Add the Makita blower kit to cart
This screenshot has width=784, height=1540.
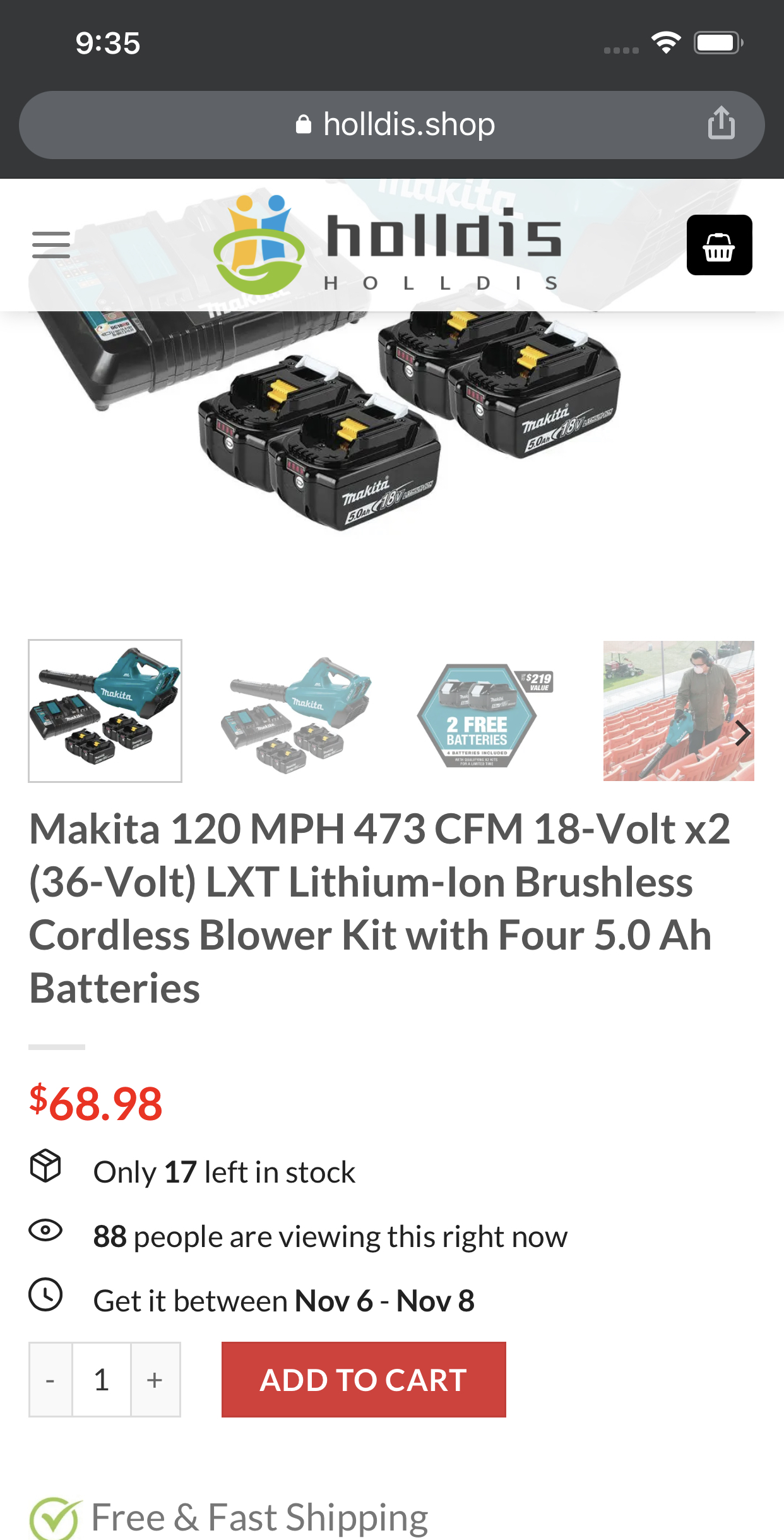click(x=364, y=1380)
